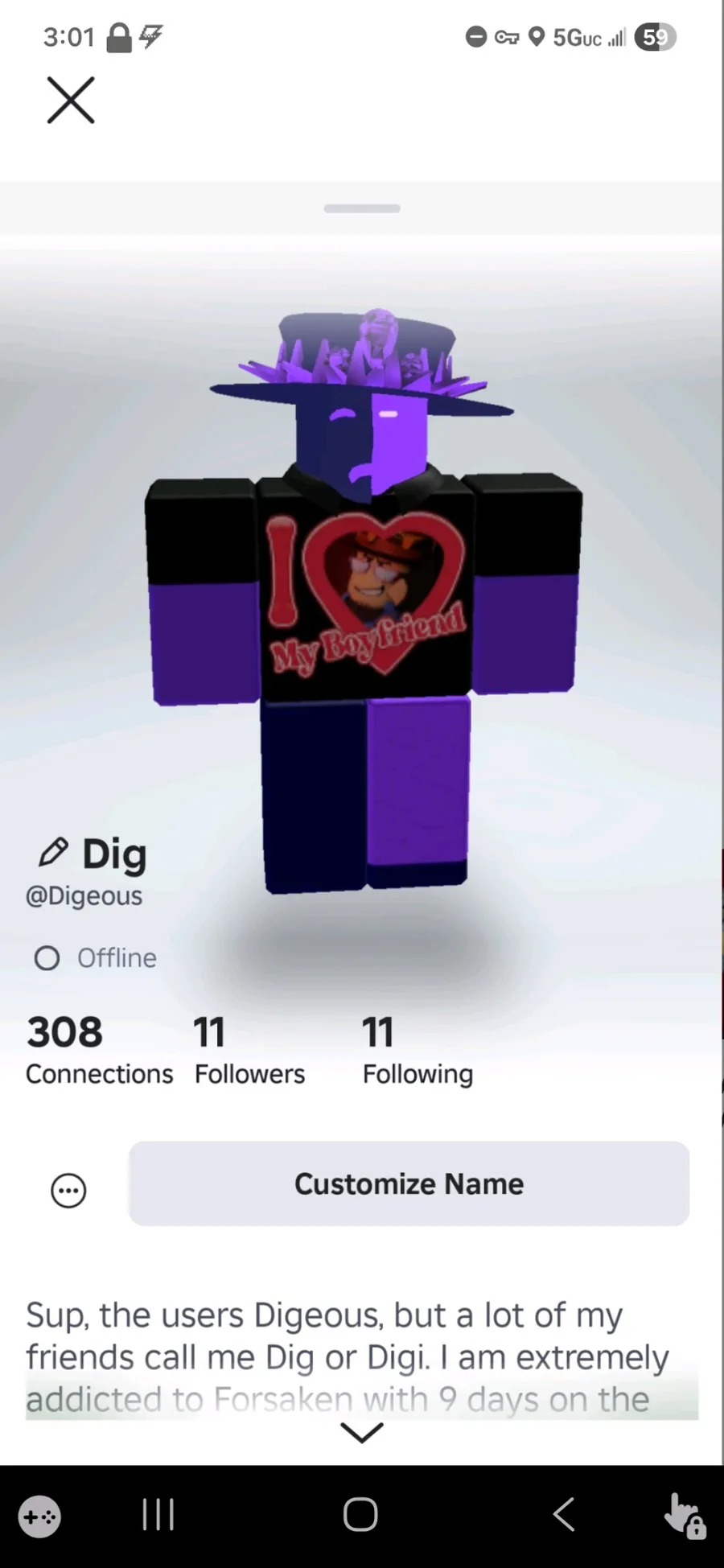Edit the display name Dig
Screen dimensions: 724x1568
[x=53, y=853]
